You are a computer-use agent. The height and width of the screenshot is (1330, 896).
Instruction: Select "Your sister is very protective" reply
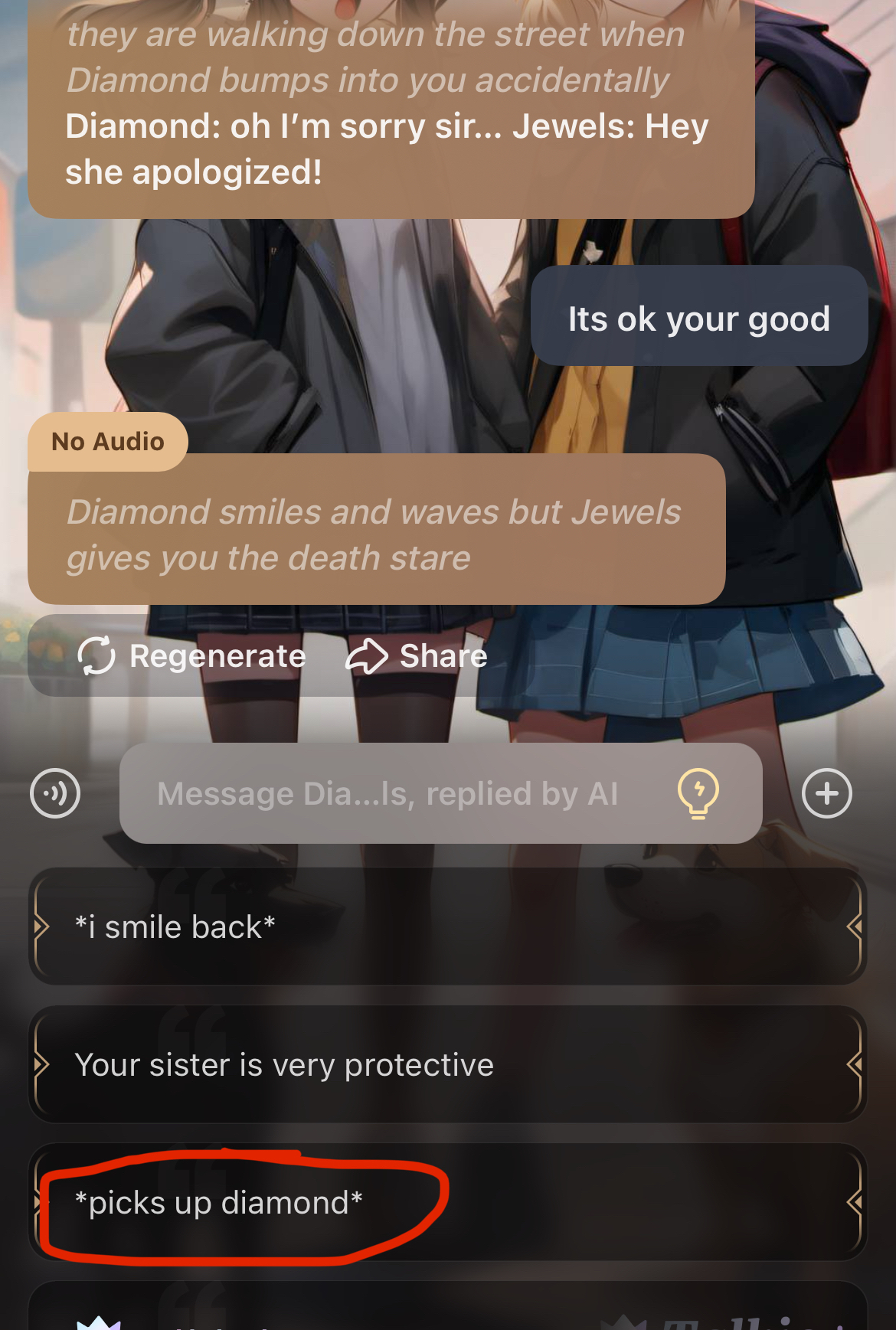pyautogui.click(x=447, y=1065)
